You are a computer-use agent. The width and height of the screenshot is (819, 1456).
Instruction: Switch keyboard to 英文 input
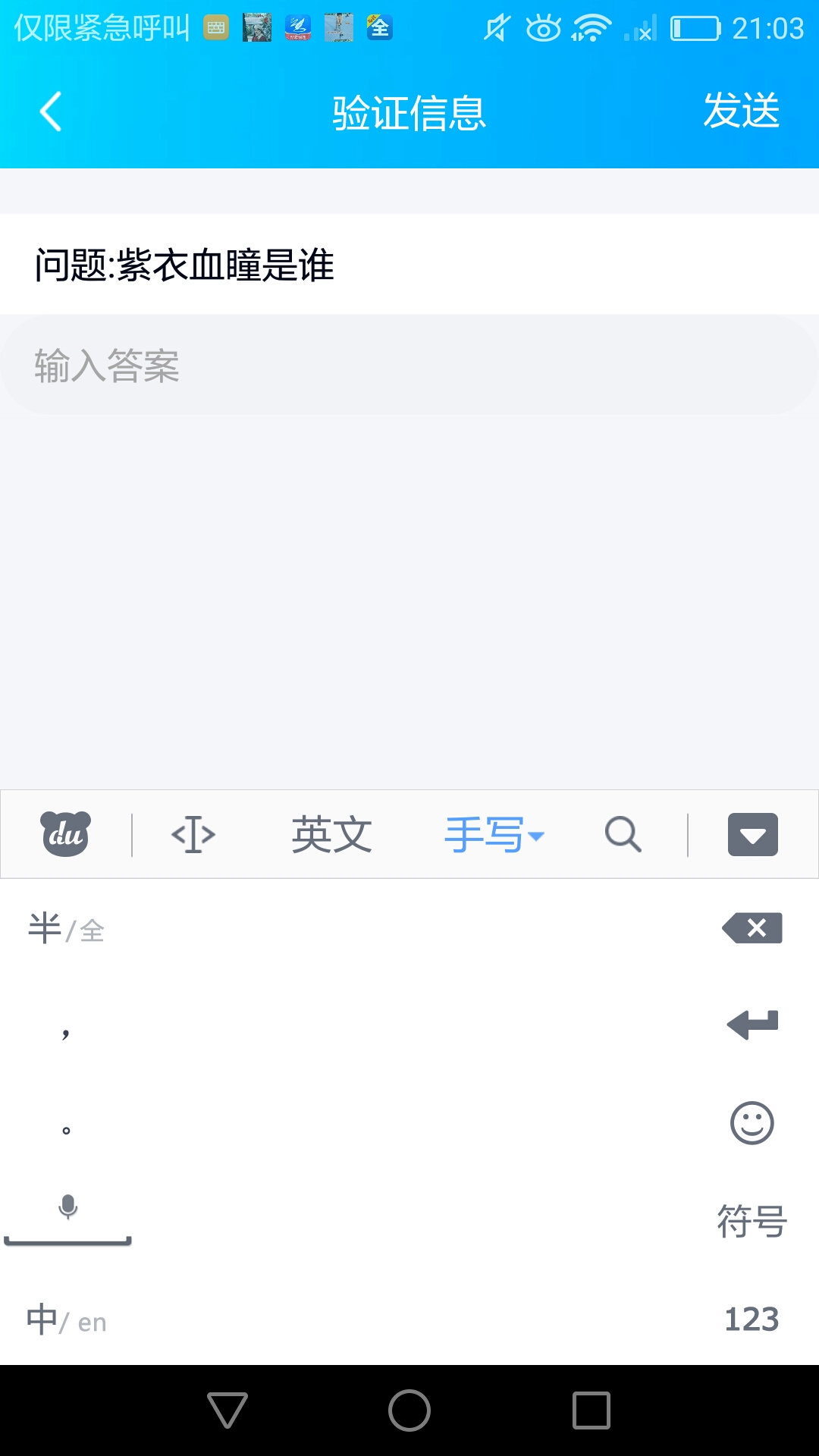pos(331,834)
